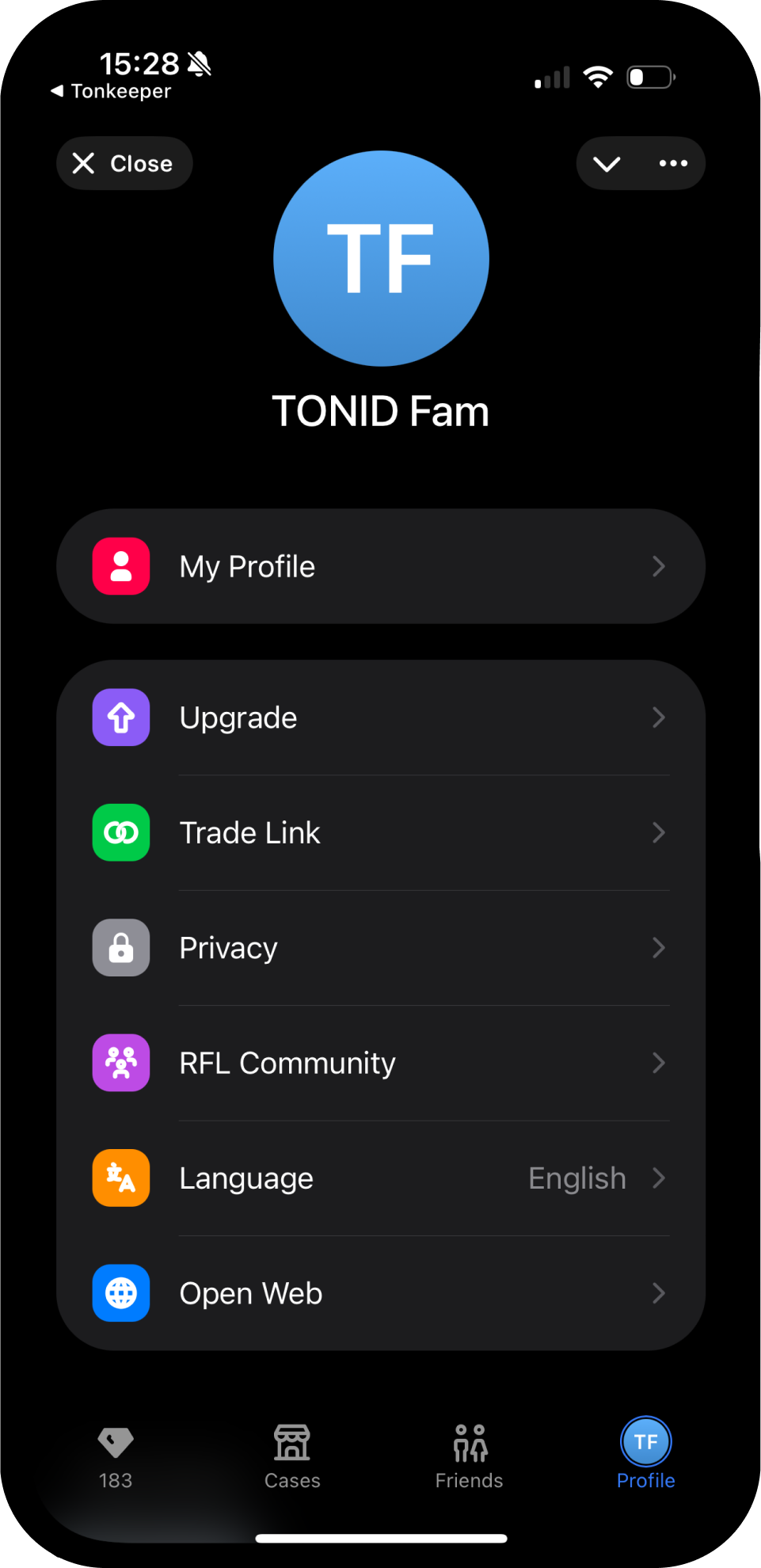The height and width of the screenshot is (1568, 761).
Task: Switch to the Cases tab
Action: coord(292,1457)
